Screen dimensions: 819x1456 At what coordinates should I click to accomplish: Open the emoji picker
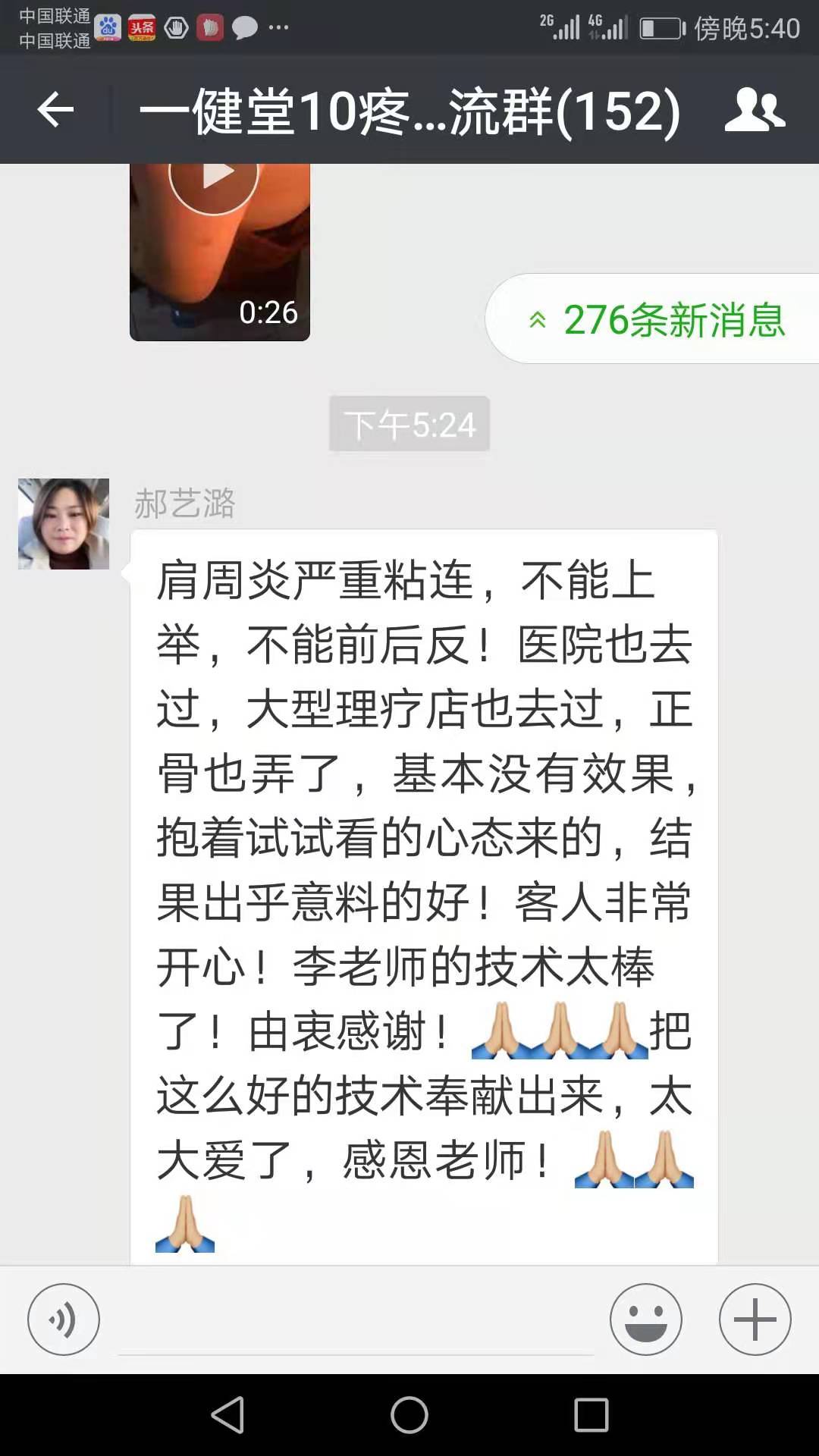click(646, 1319)
